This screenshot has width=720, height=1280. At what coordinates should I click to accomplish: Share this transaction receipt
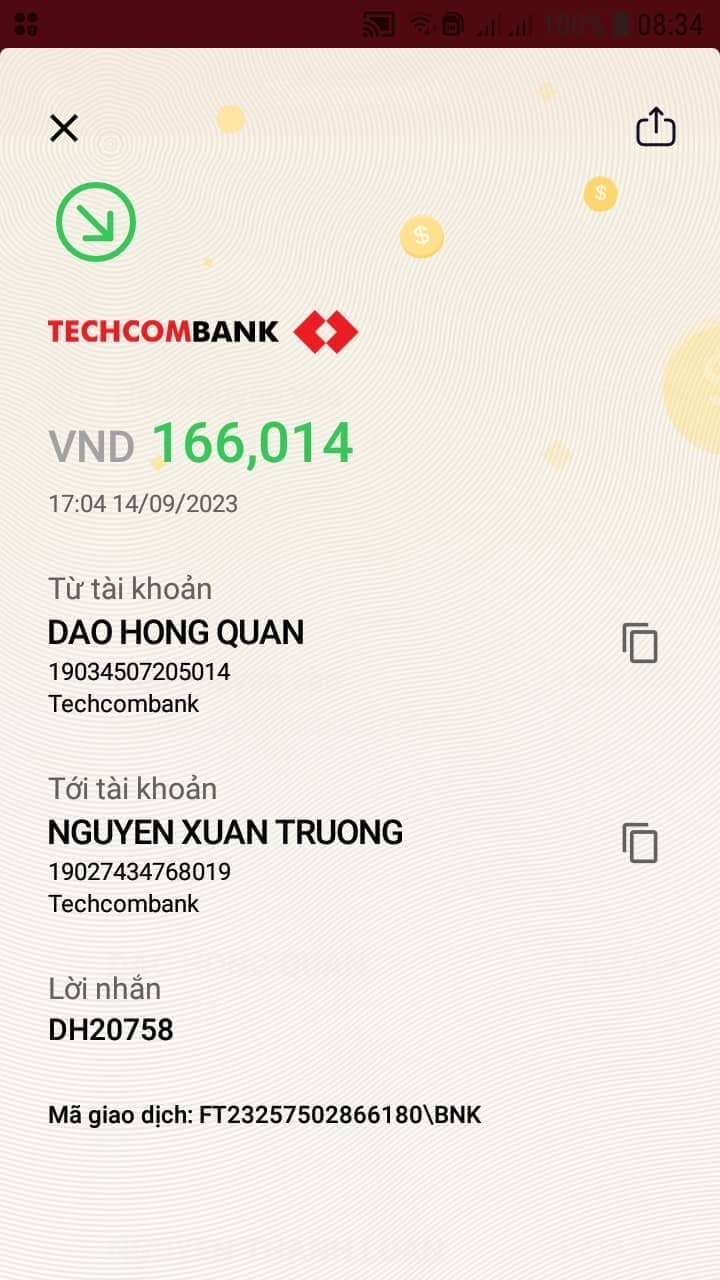(x=656, y=127)
